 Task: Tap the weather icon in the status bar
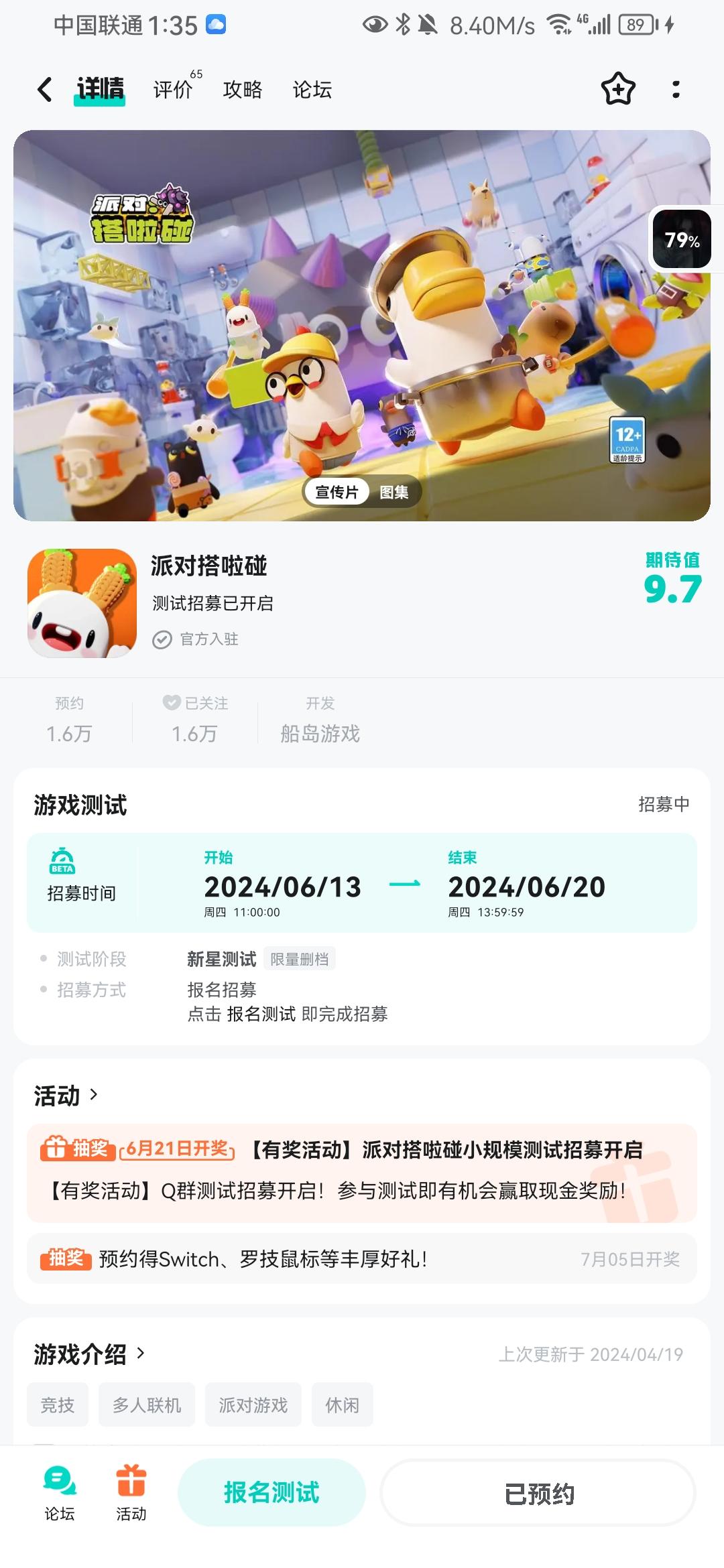coord(215,25)
